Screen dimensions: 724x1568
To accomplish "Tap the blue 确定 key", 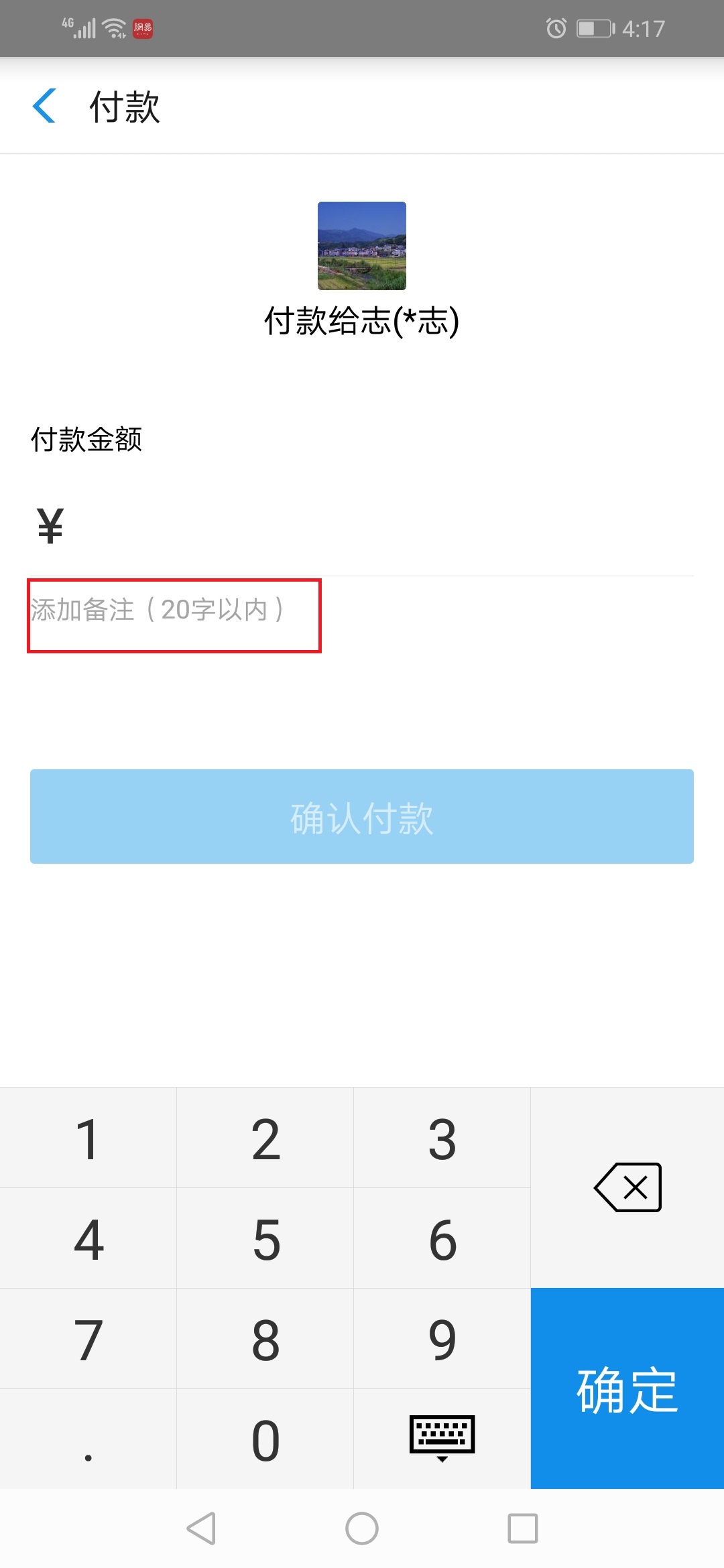I will [627, 1388].
